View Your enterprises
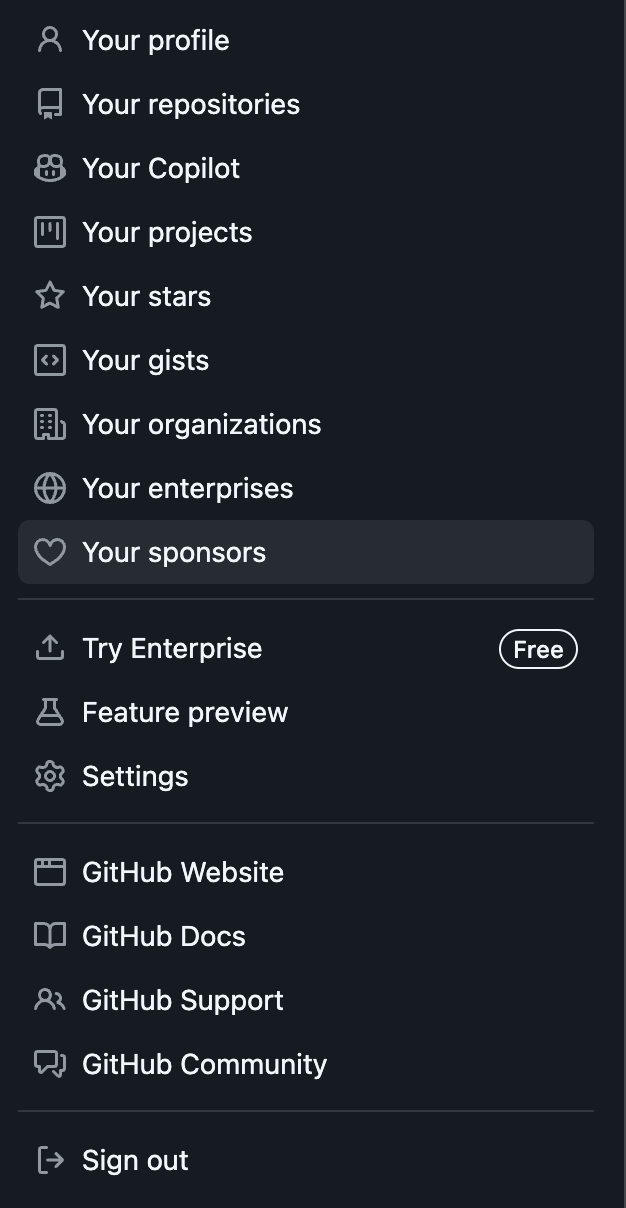626x1208 pixels. click(x=187, y=489)
